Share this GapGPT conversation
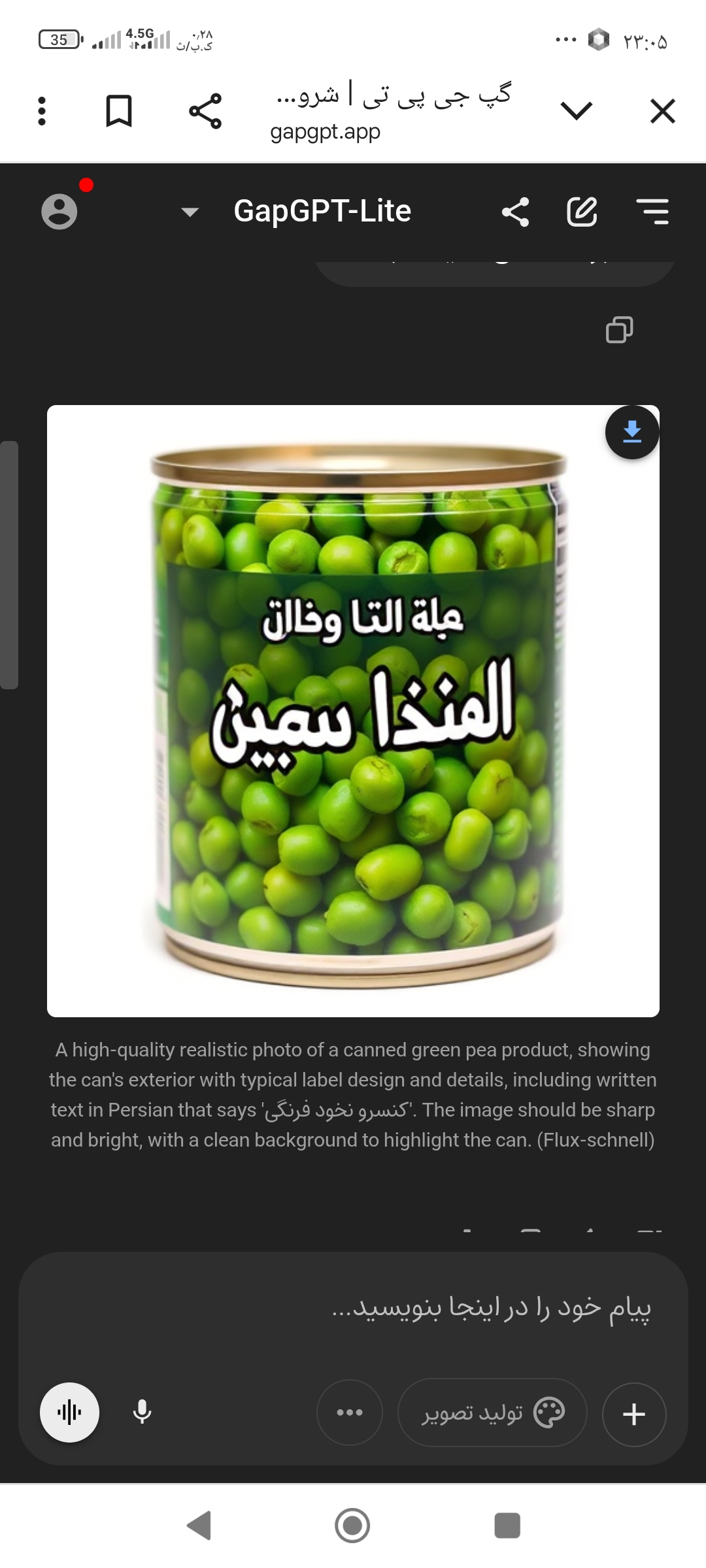This screenshot has width=706, height=1568. click(515, 212)
